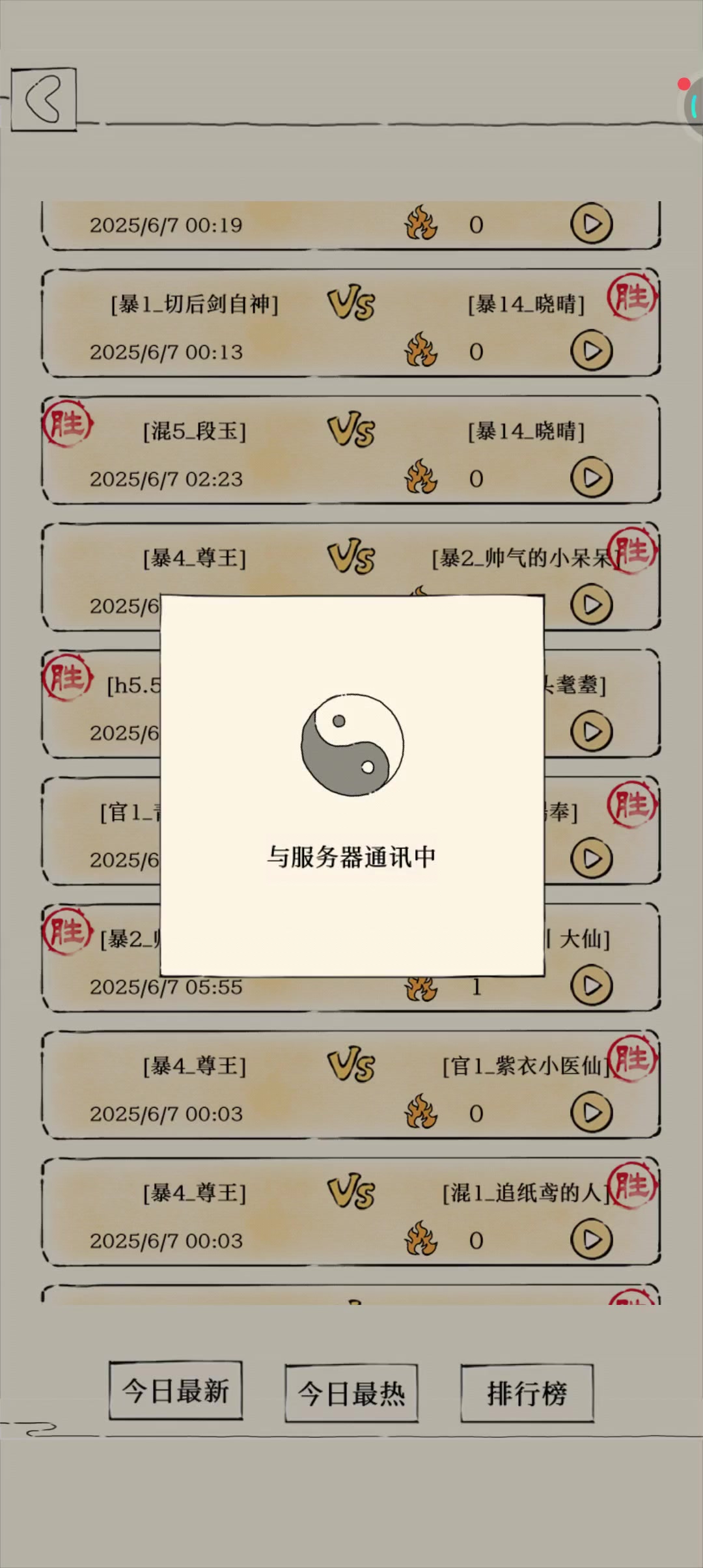Image resolution: width=703 pixels, height=1568 pixels.
Task: Play replay of 段玉 vs 晓晴
Action: (x=591, y=478)
